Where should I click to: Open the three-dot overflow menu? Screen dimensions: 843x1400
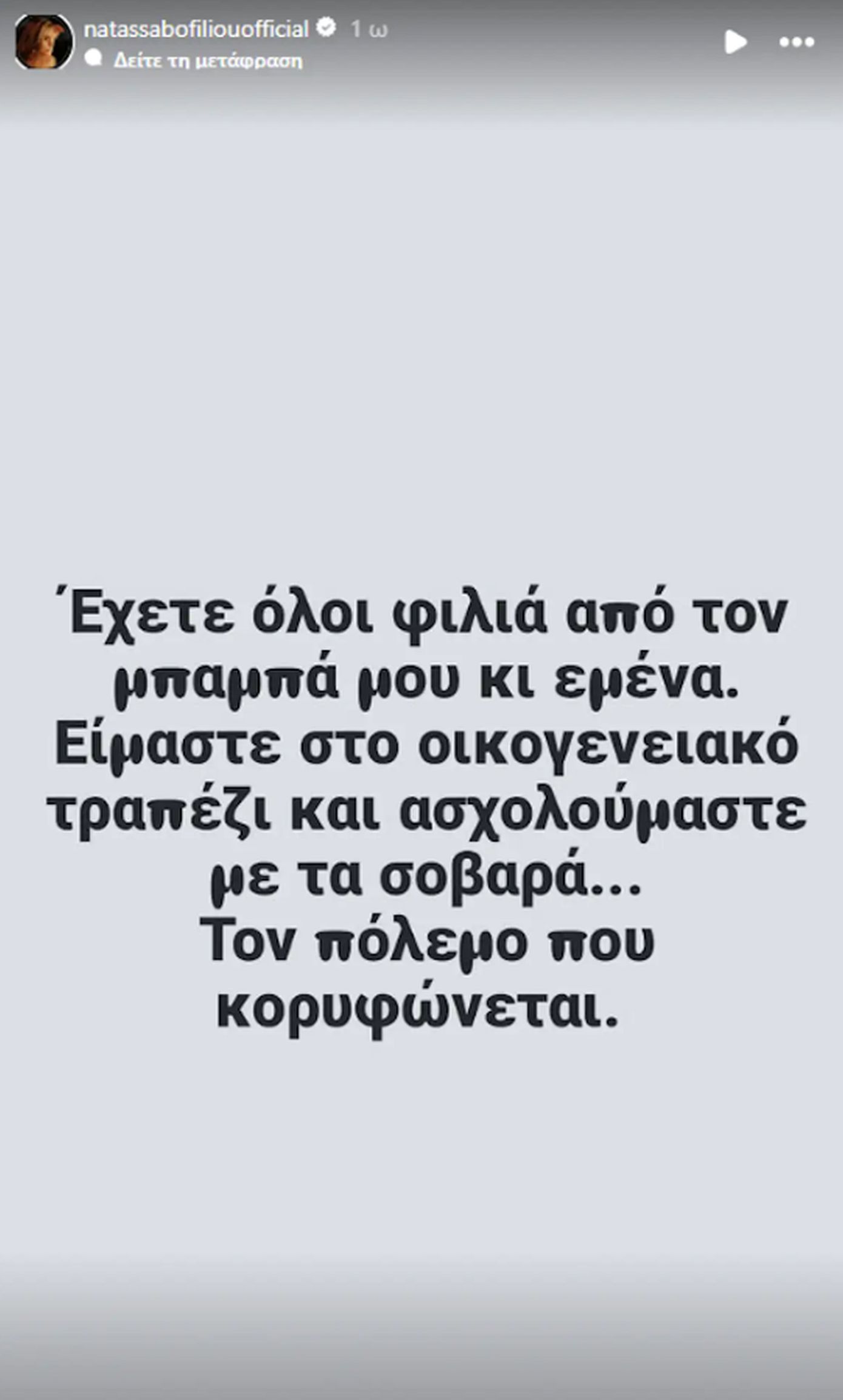[796, 42]
